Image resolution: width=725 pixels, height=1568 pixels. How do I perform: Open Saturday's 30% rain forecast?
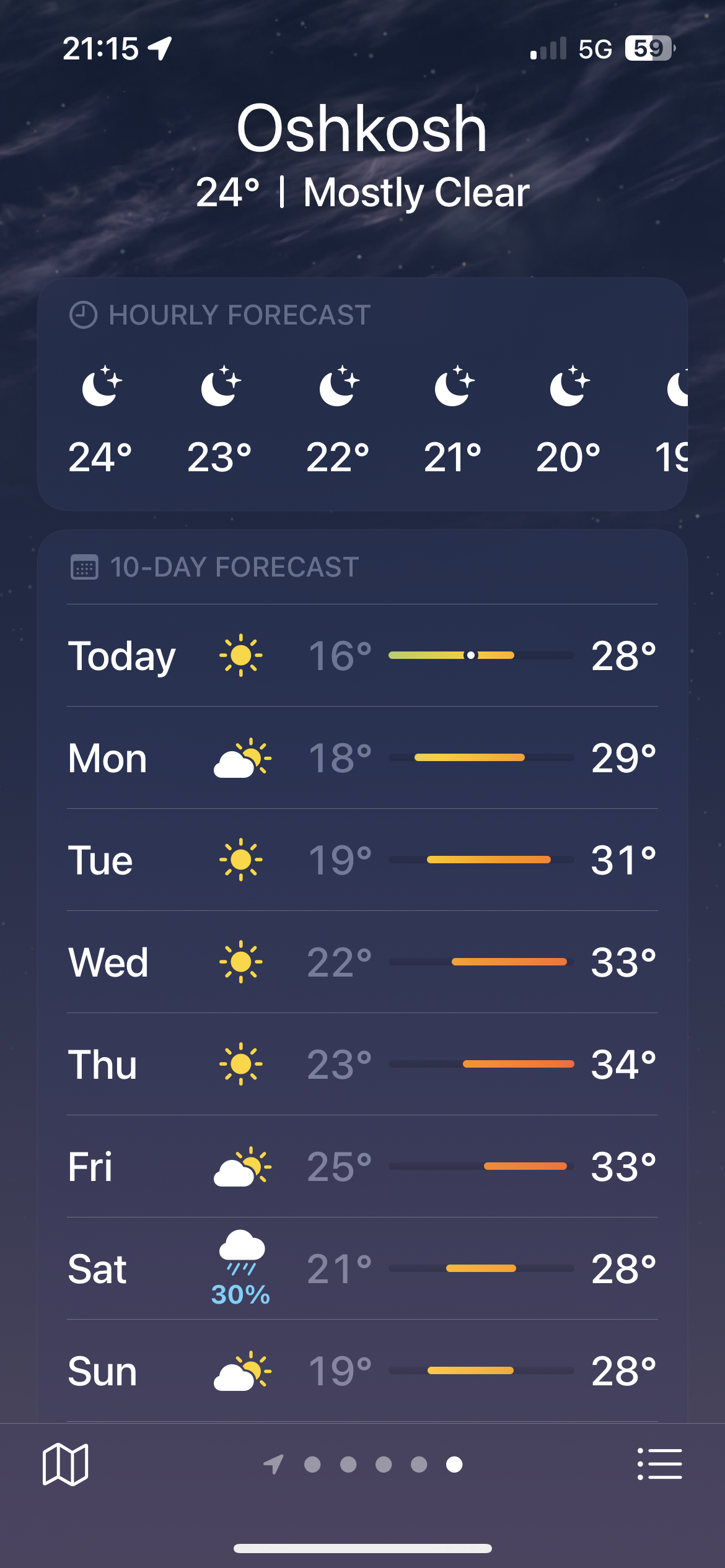tap(362, 1269)
